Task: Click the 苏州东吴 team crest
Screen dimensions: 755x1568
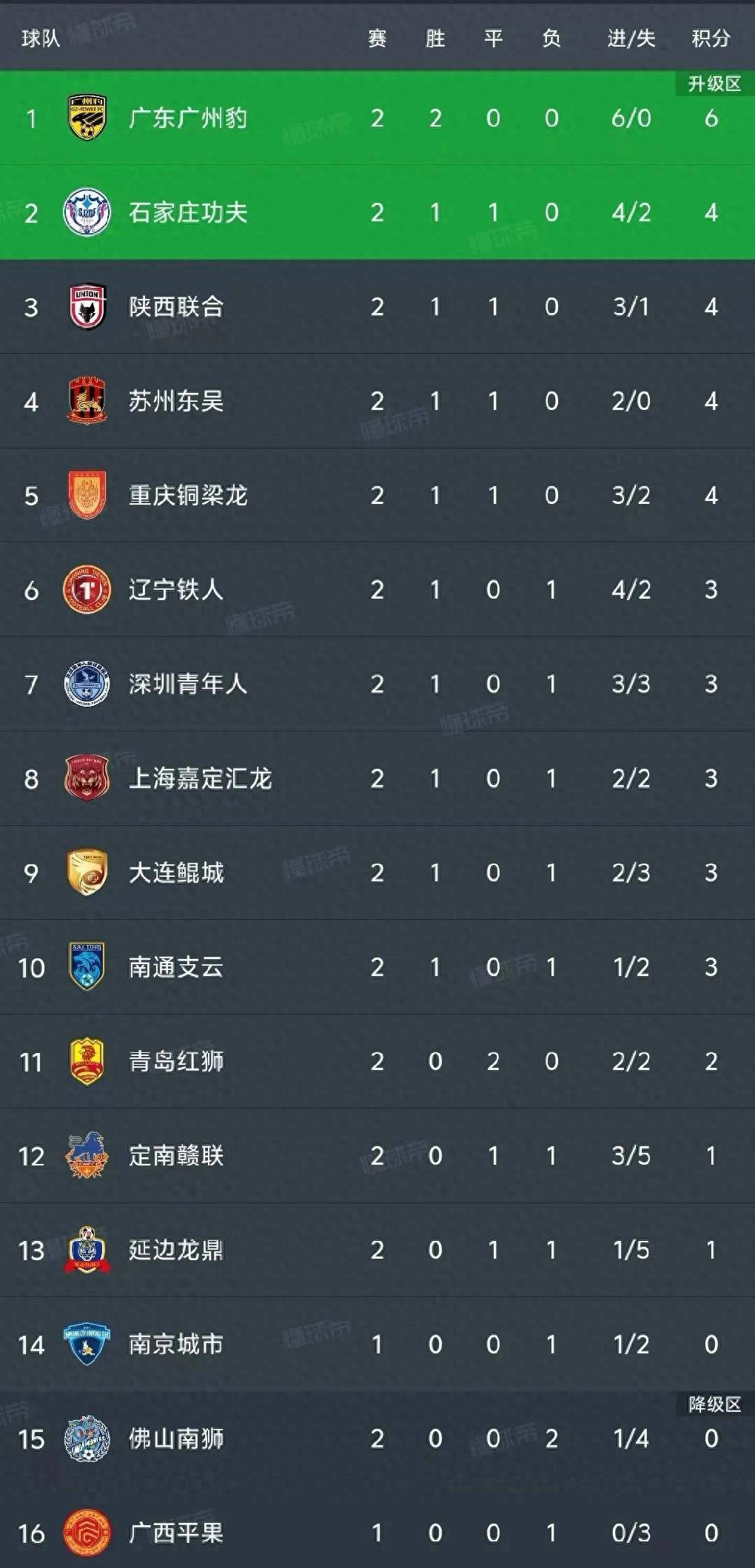Action: pyautogui.click(x=87, y=400)
